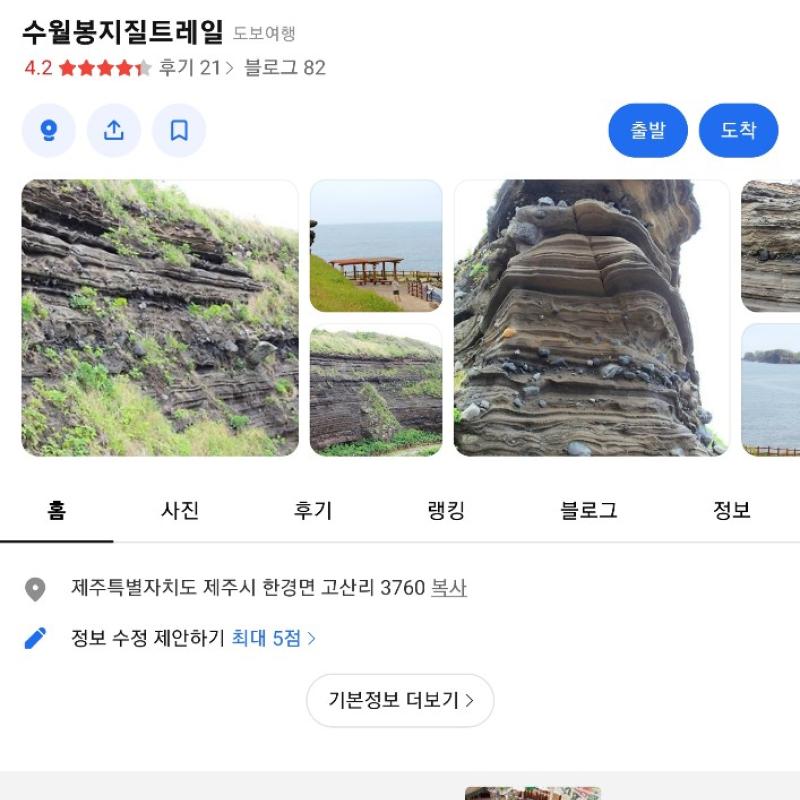The height and width of the screenshot is (800, 800).
Task: Open the street view pin icon
Action: pyautogui.click(x=48, y=130)
